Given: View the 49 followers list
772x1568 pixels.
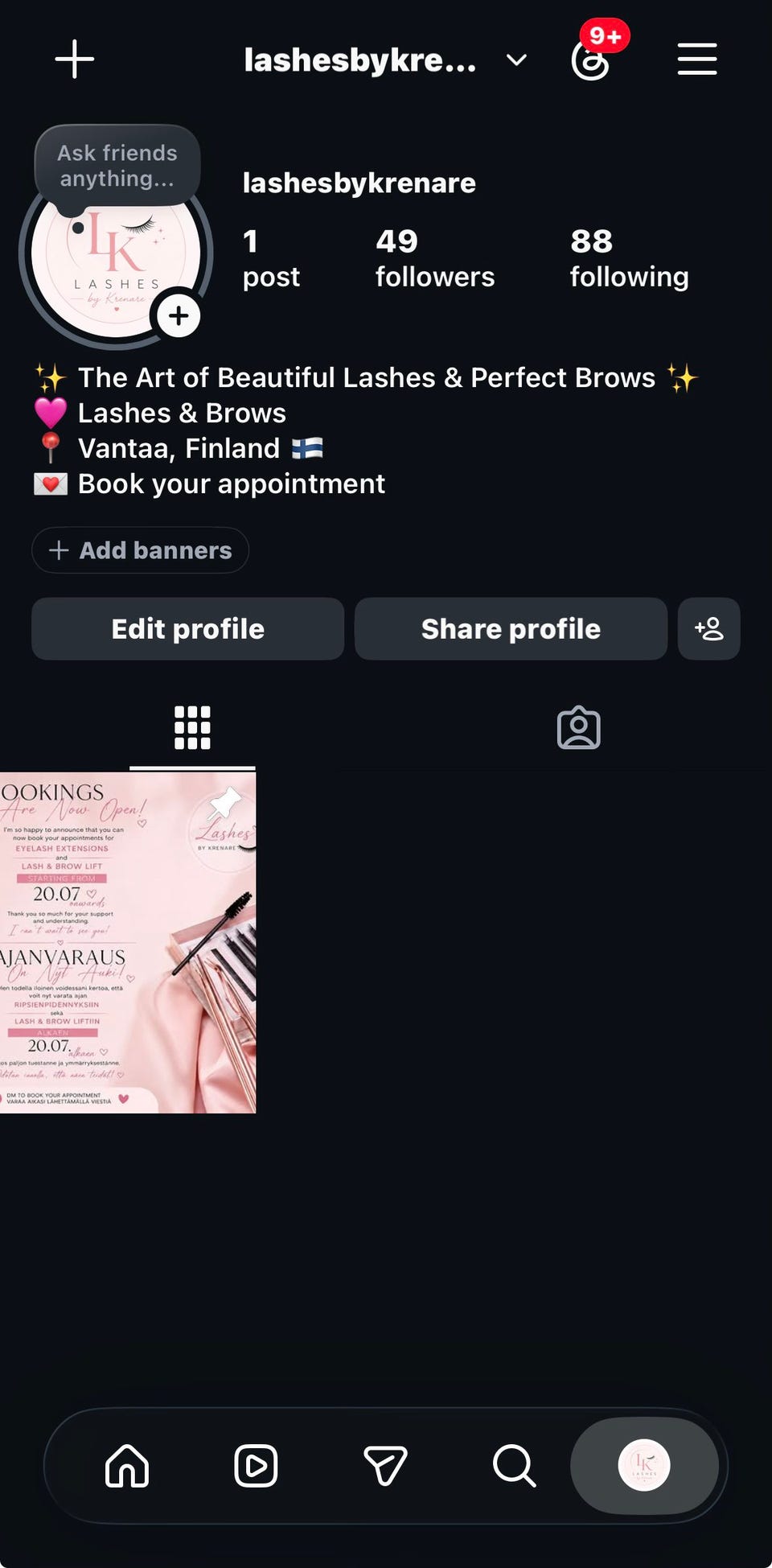Looking at the screenshot, I should (435, 257).
